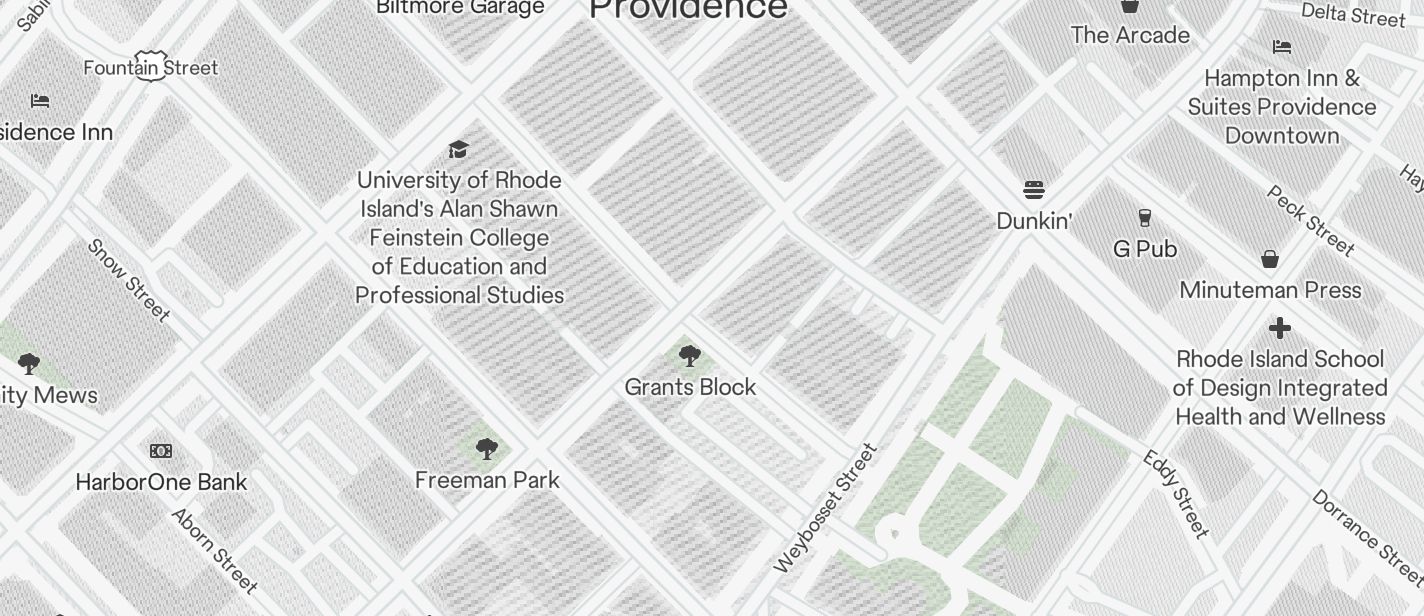Open the G Pub place marker
The height and width of the screenshot is (616, 1424).
(x=1145, y=218)
